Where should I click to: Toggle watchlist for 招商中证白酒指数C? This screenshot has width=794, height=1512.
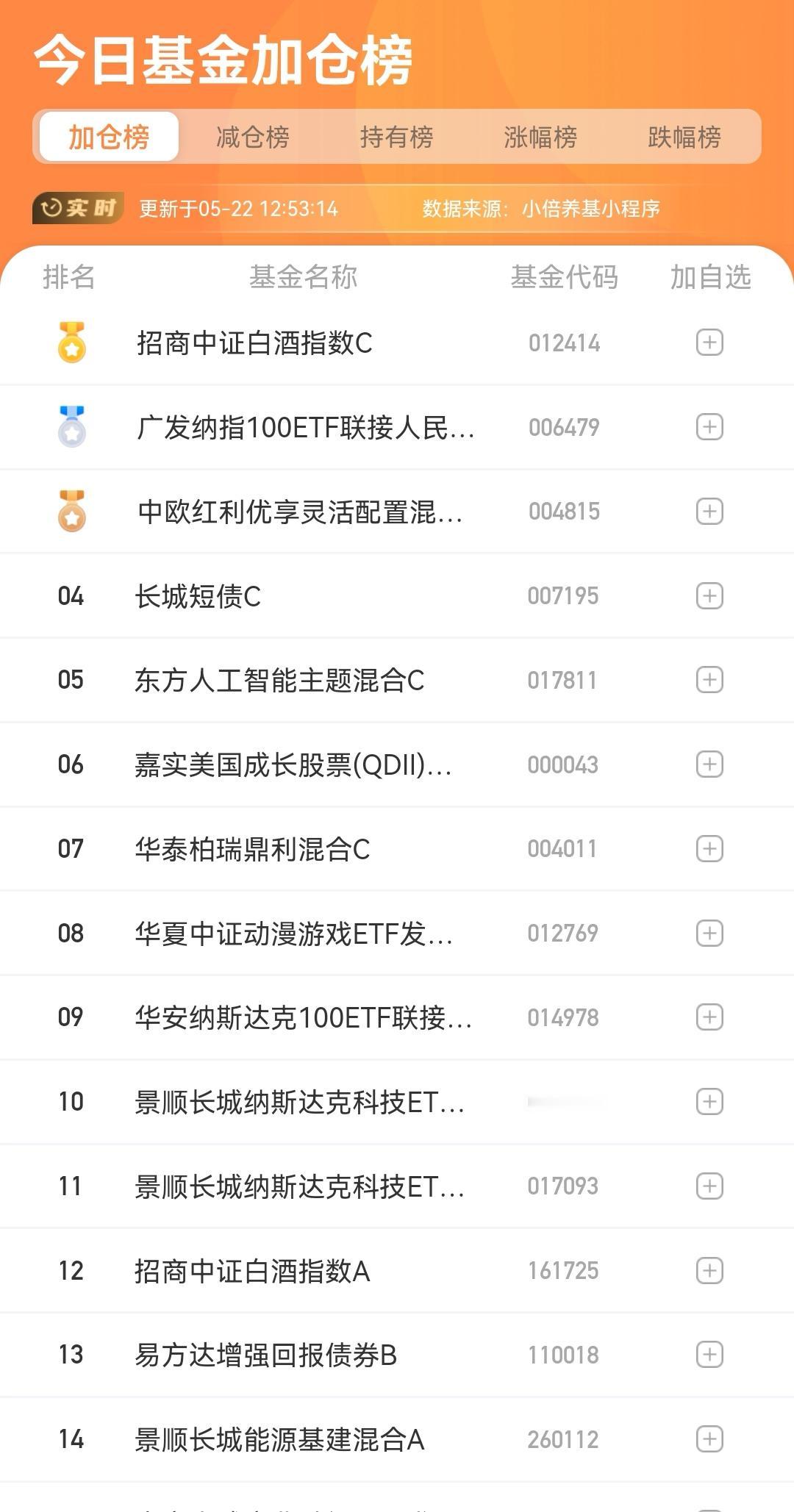709,343
